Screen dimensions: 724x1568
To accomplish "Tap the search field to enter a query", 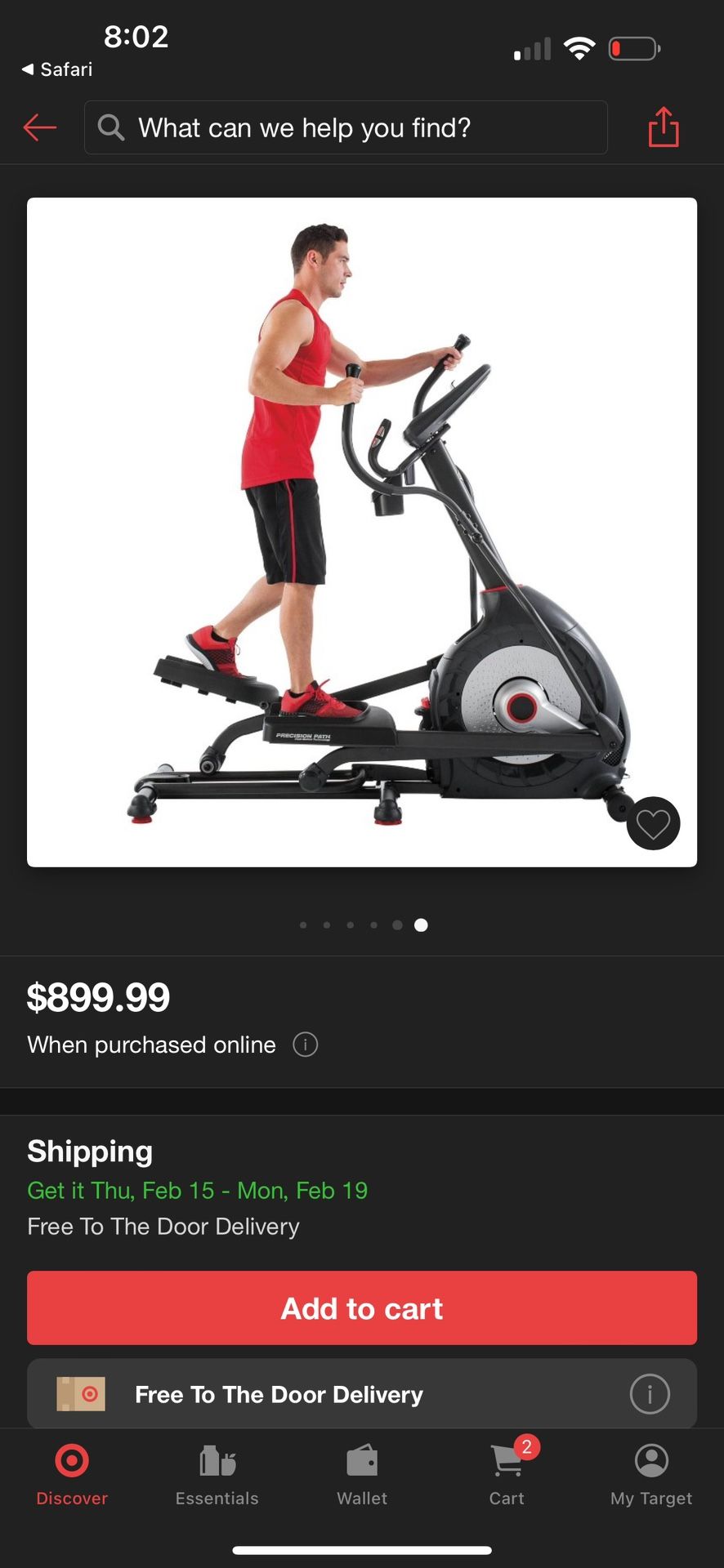I will pyautogui.click(x=343, y=127).
